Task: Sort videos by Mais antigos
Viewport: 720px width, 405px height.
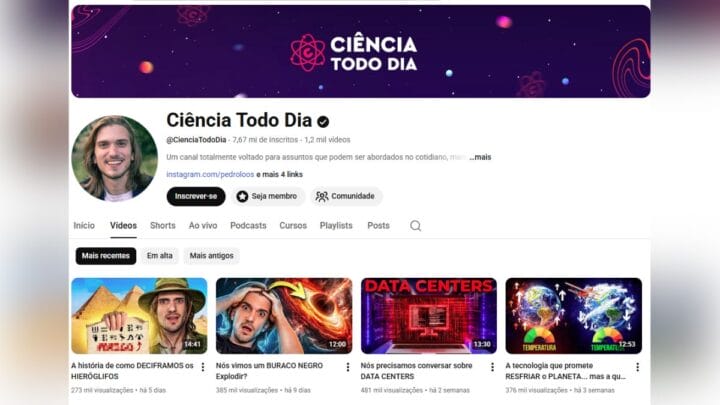Action: point(211,256)
